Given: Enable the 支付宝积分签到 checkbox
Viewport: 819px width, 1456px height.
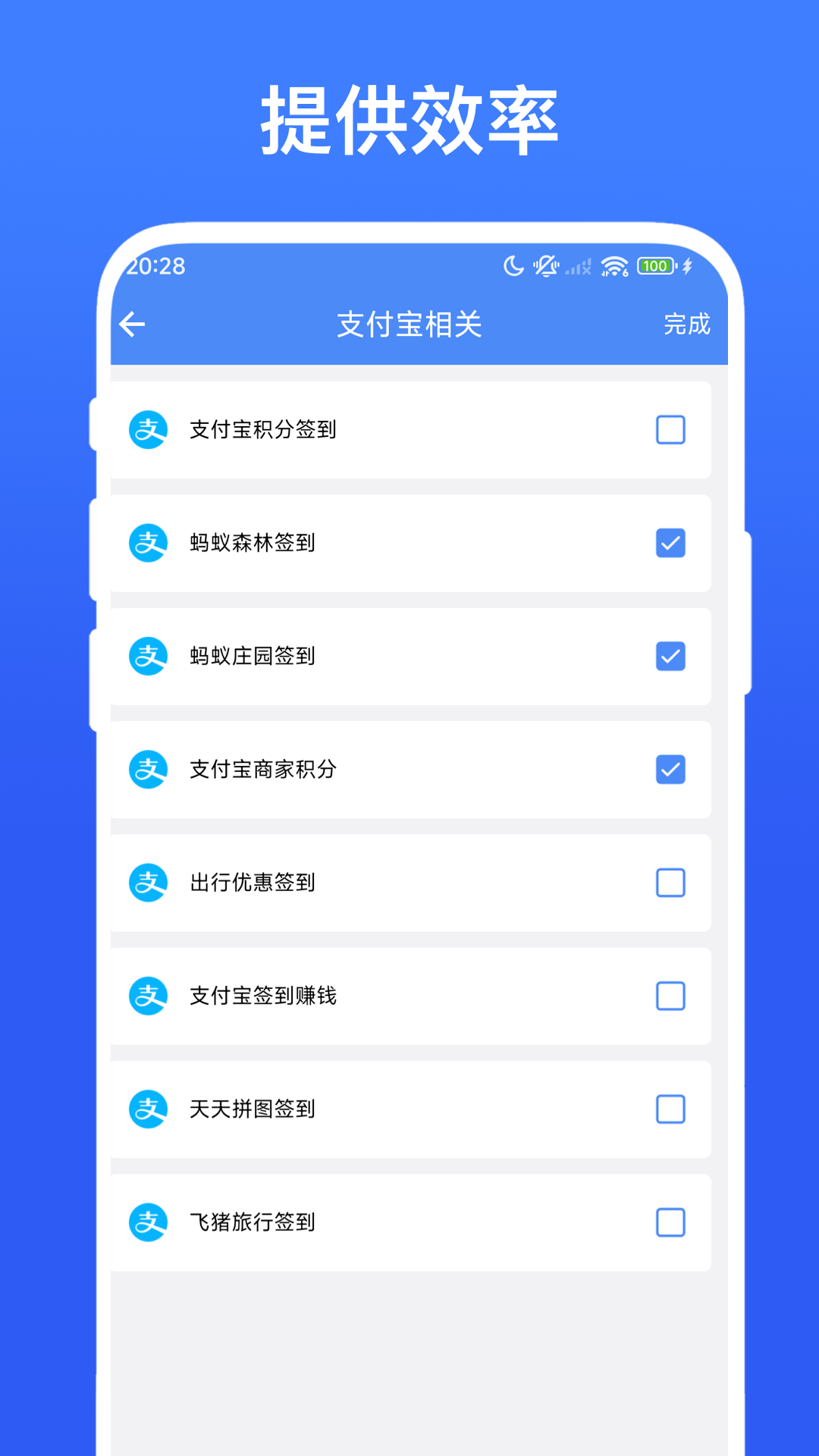Looking at the screenshot, I should (670, 429).
